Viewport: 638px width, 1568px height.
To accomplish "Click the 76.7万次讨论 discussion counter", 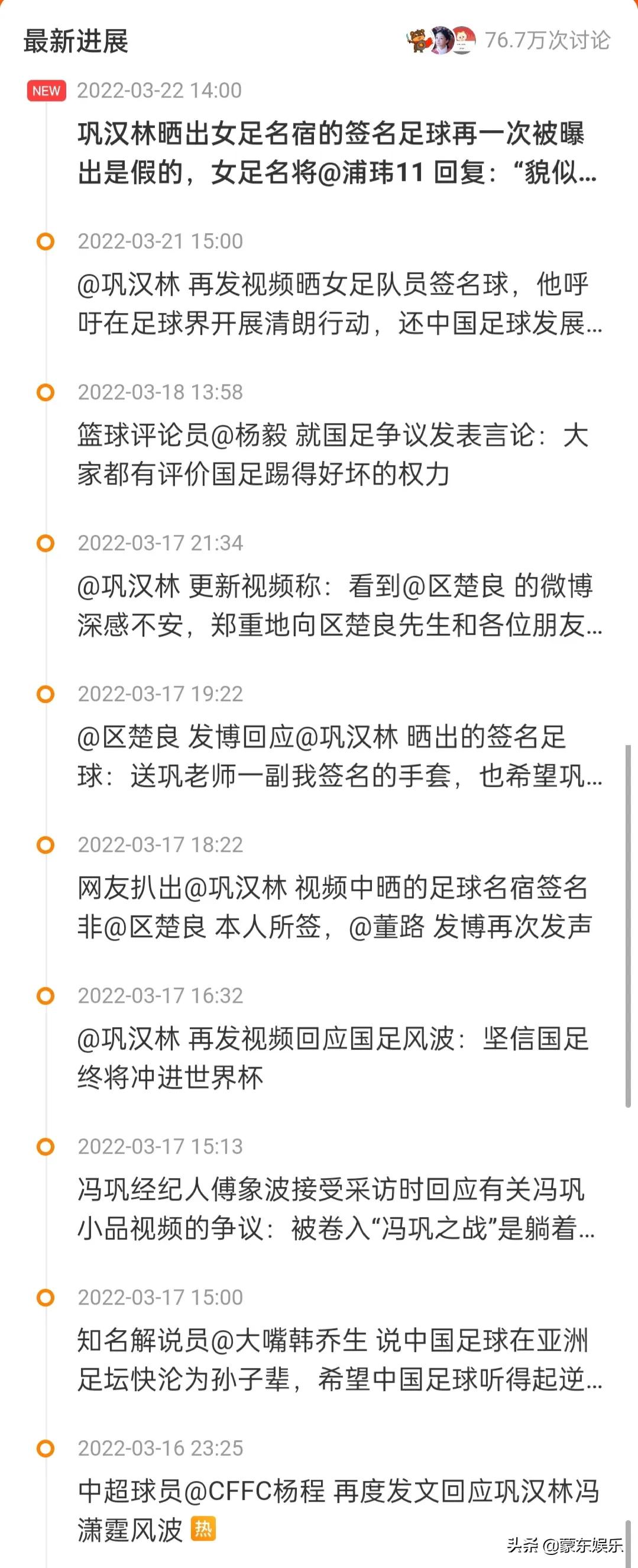I will 546,43.
